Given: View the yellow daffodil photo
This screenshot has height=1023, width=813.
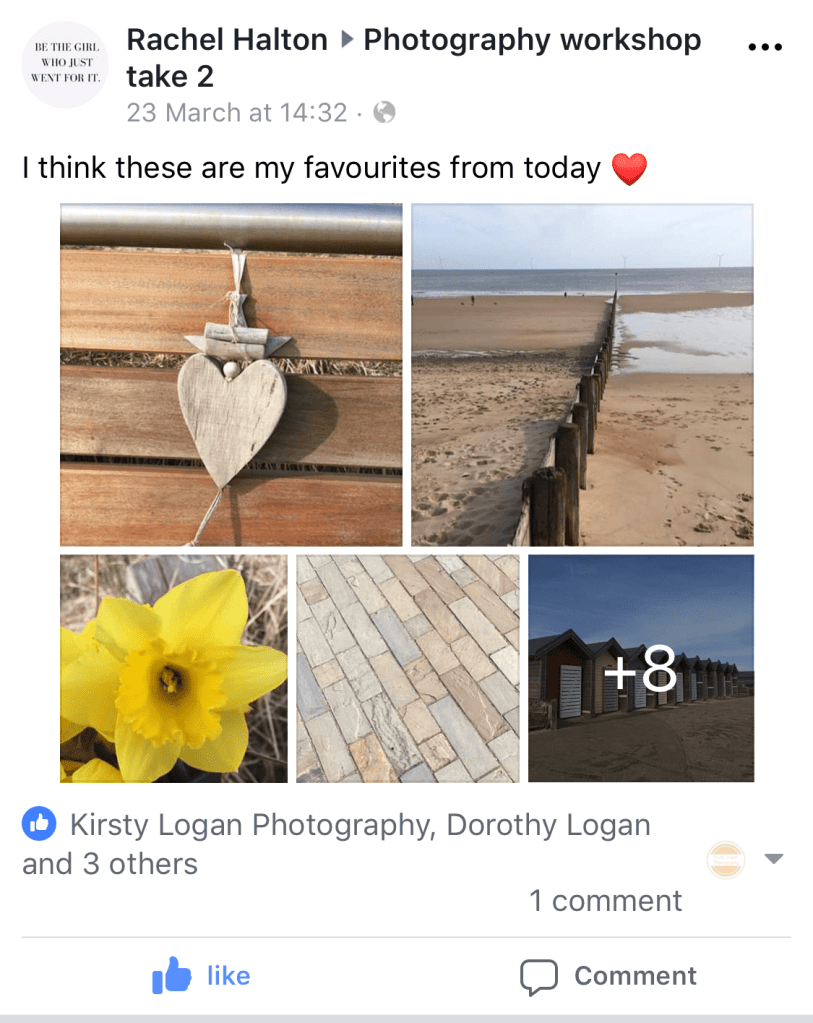Looking at the screenshot, I should (173, 668).
